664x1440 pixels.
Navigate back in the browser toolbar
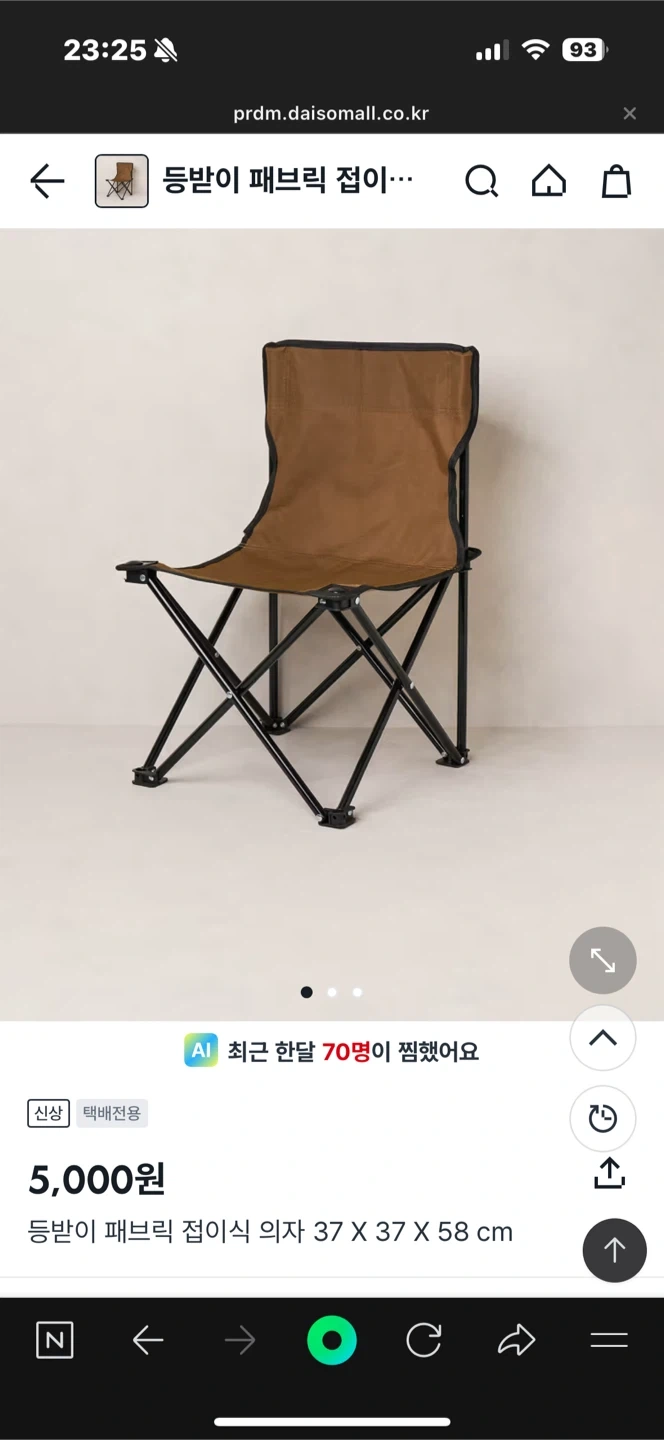pyautogui.click(x=148, y=1341)
